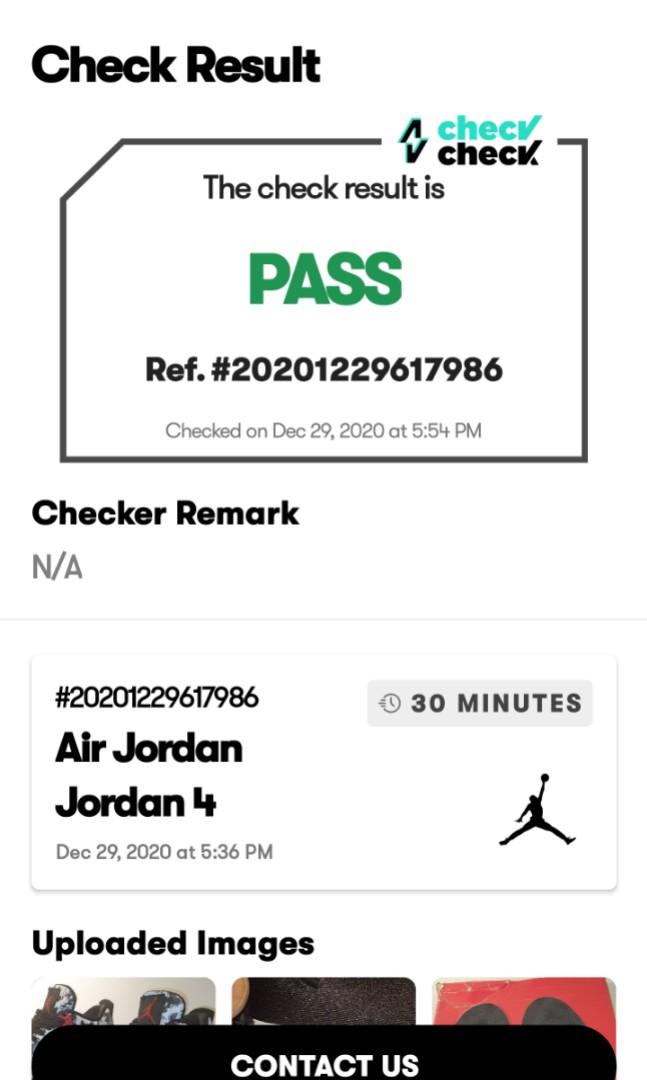View the first uploaded sneaker image
The height and width of the screenshot is (1080, 647).
(123, 1000)
